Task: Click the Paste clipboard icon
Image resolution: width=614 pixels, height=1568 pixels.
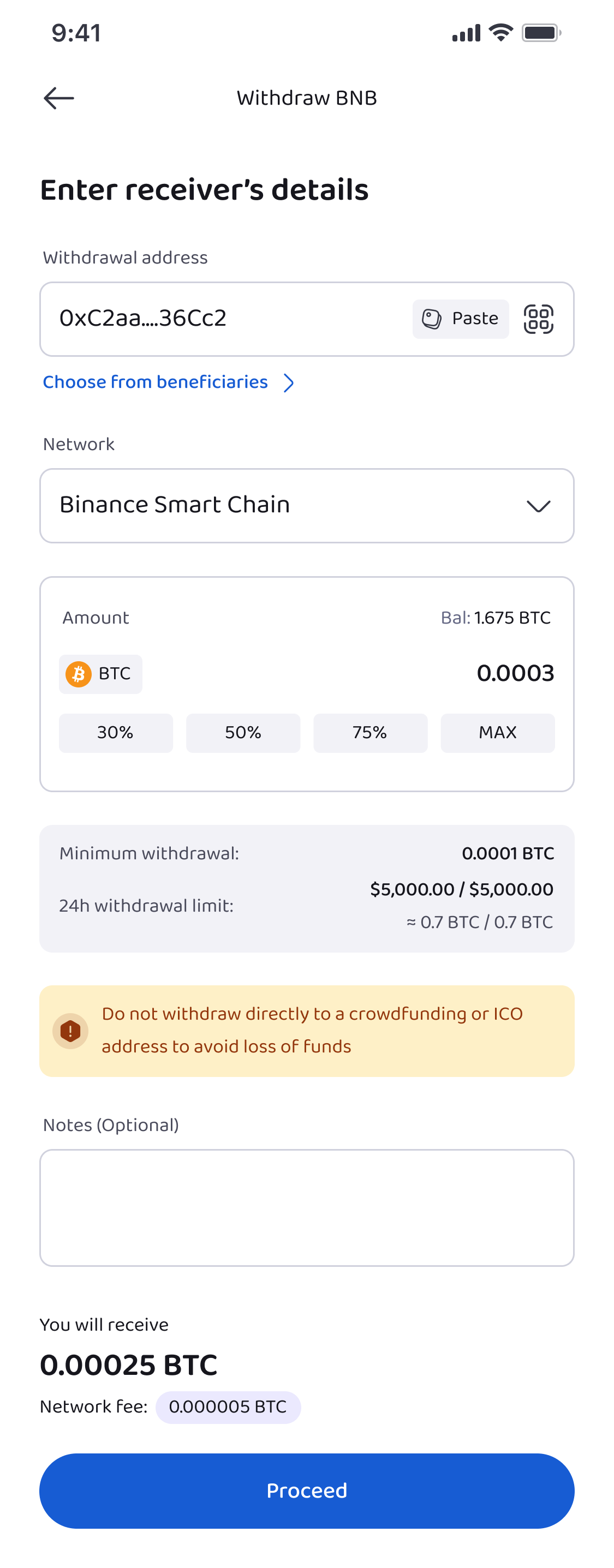Action: (x=433, y=319)
